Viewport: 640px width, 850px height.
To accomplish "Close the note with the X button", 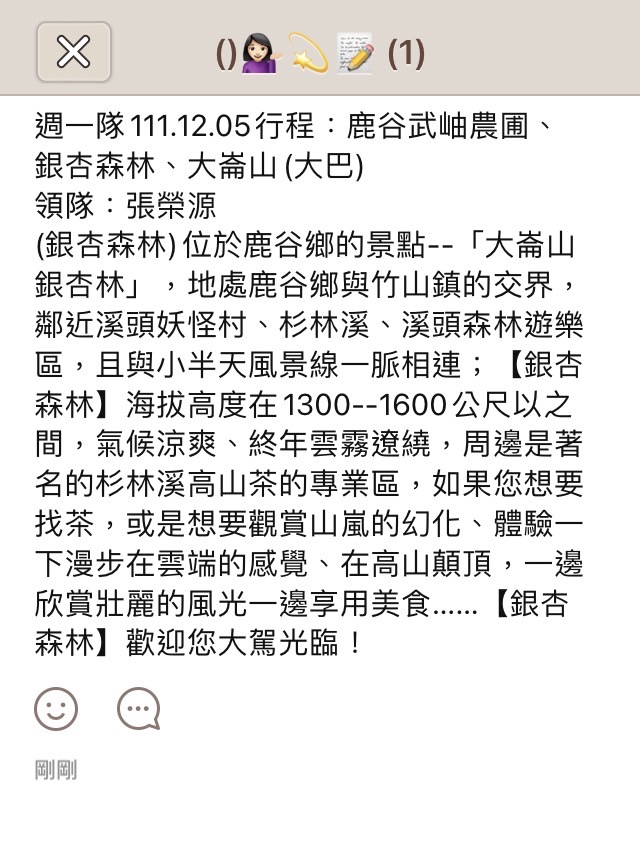I will (74, 52).
